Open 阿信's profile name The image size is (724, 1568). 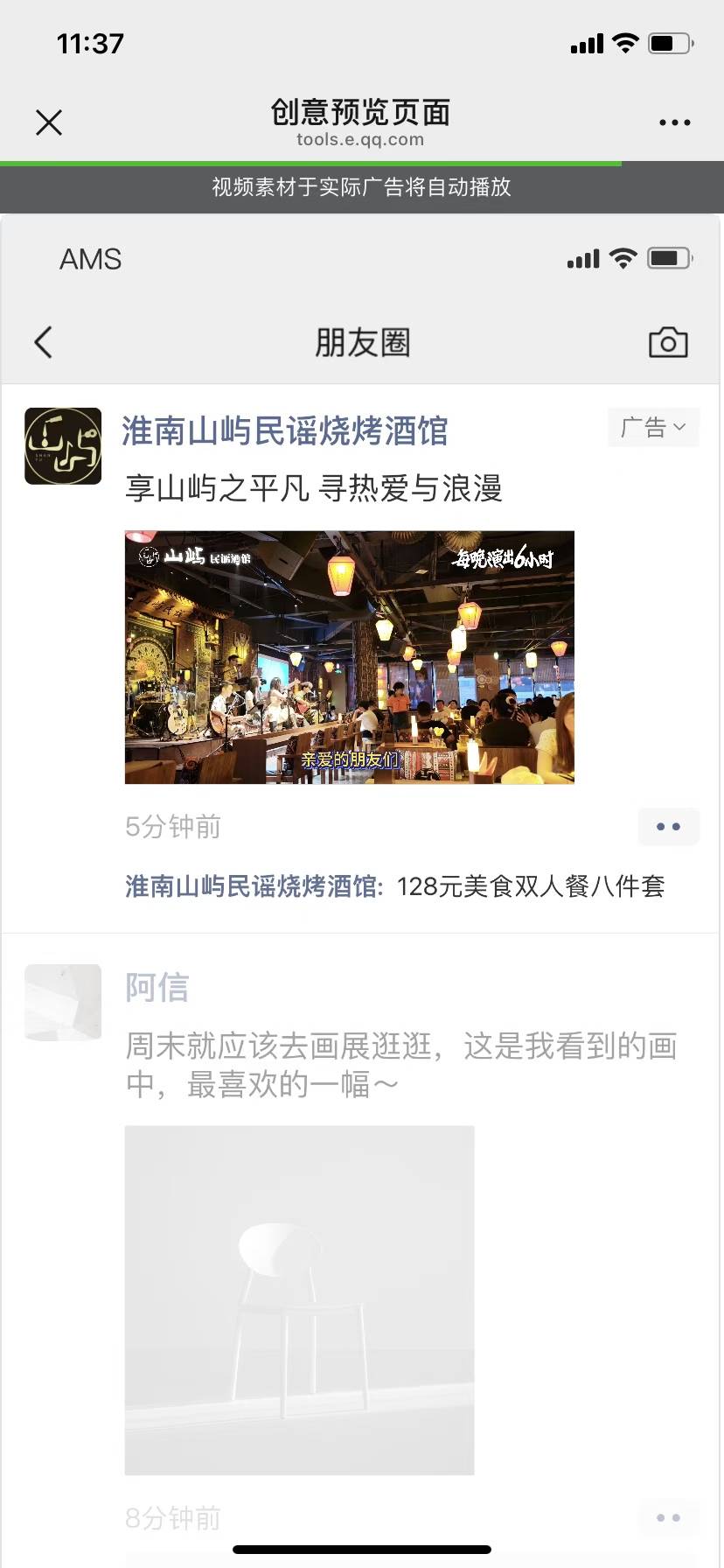click(157, 987)
